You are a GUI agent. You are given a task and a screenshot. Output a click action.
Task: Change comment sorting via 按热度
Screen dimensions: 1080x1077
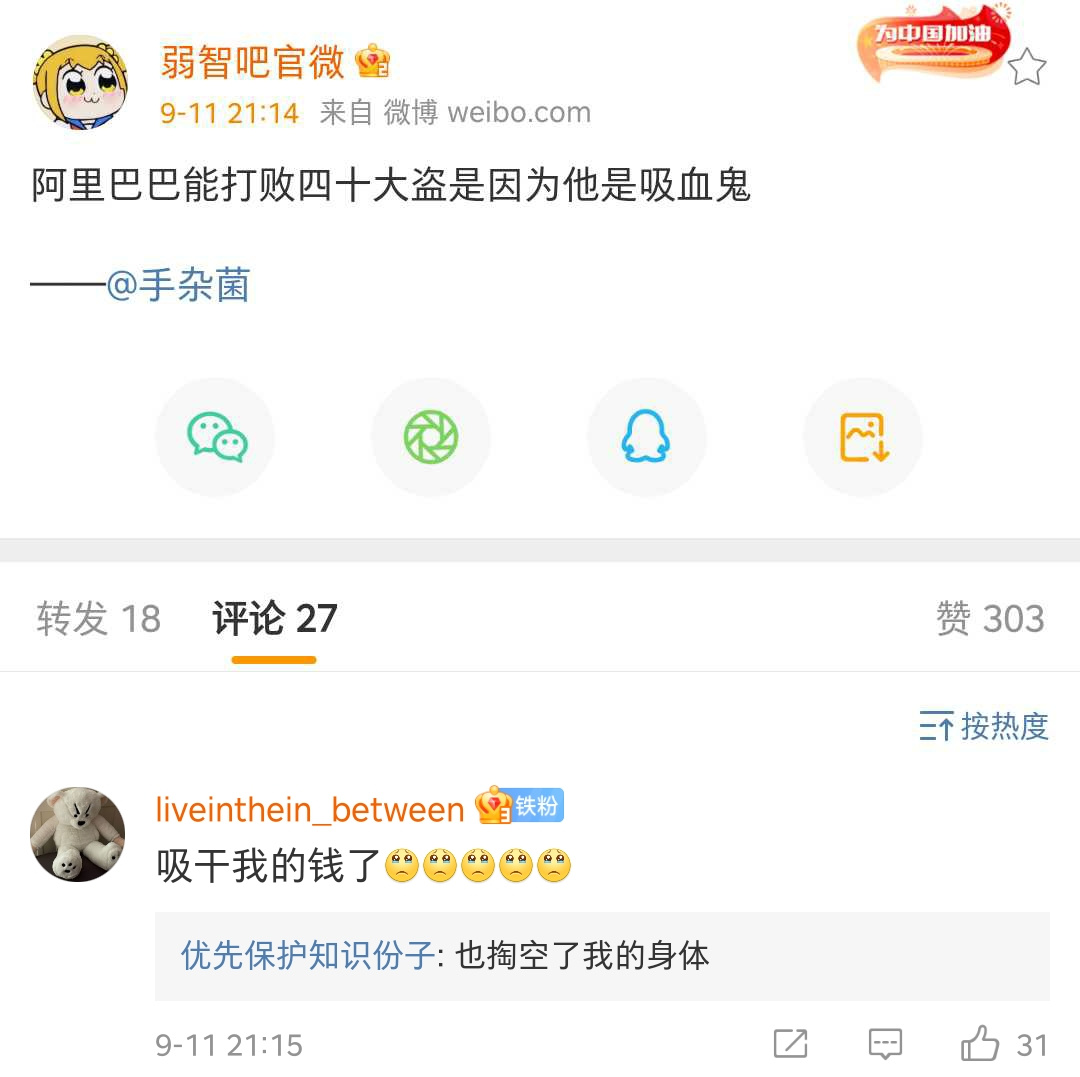pos(984,726)
